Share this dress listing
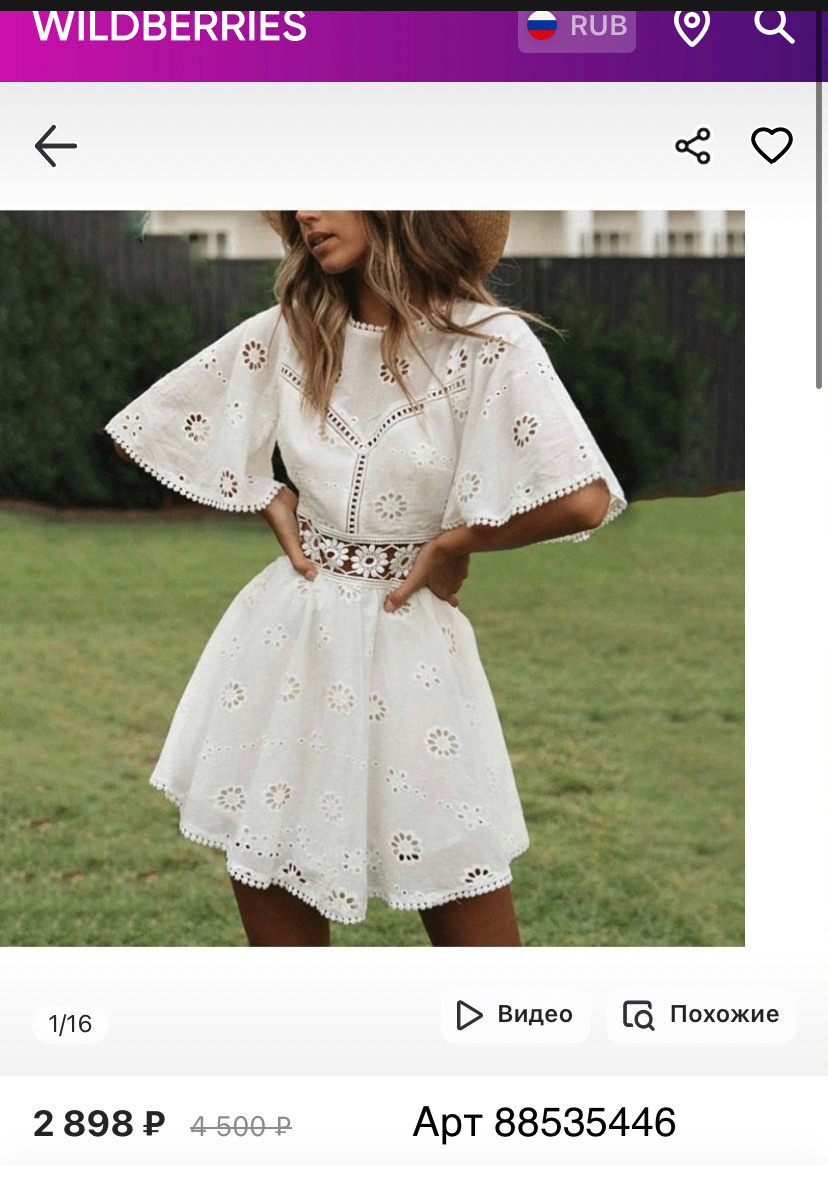 692,147
